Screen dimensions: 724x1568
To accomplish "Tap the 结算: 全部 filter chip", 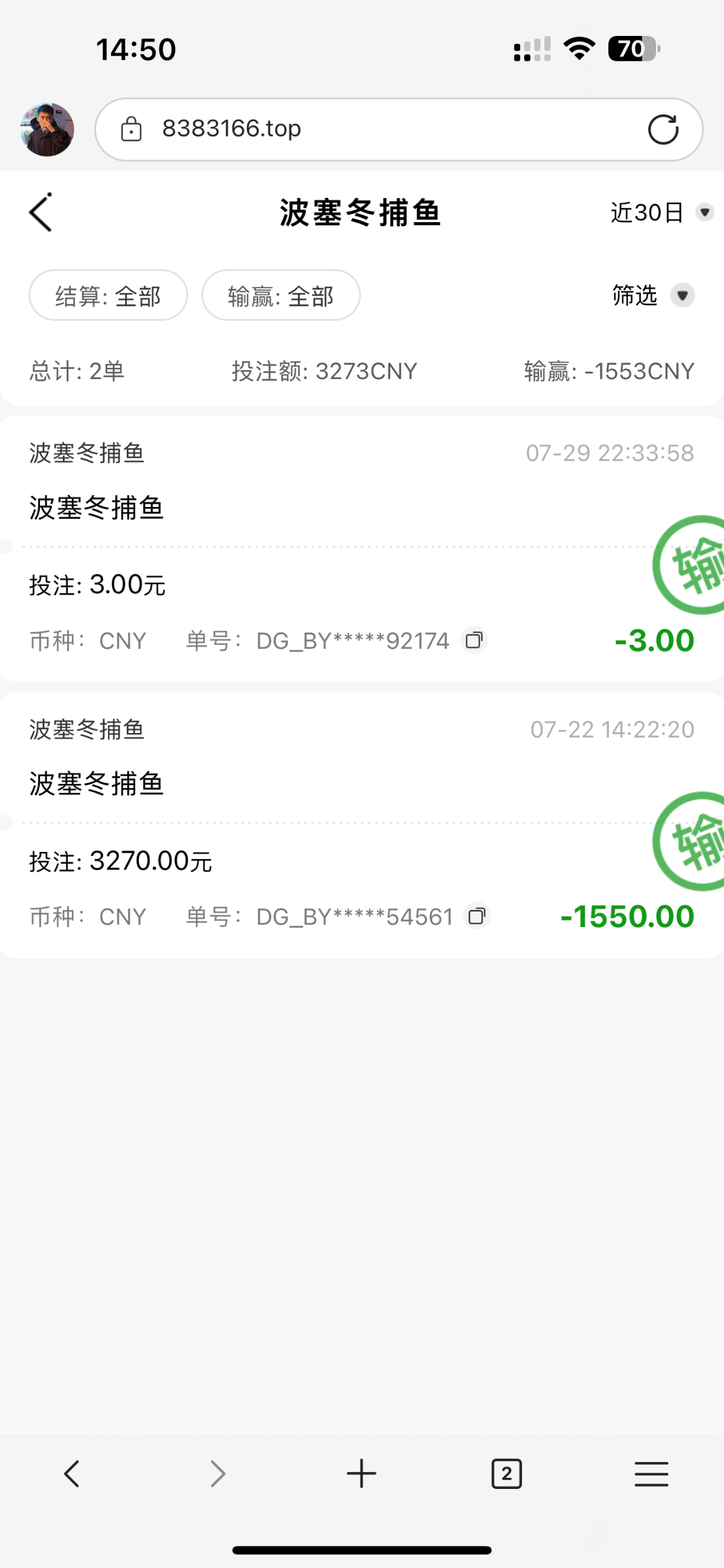I will (x=108, y=296).
